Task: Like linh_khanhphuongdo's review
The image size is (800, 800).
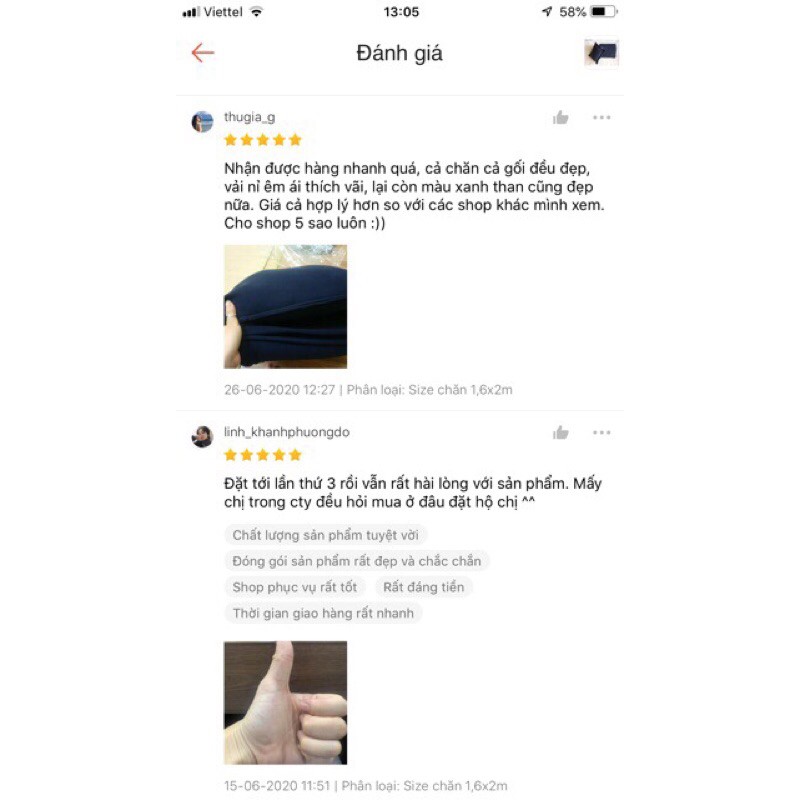Action: [x=561, y=432]
